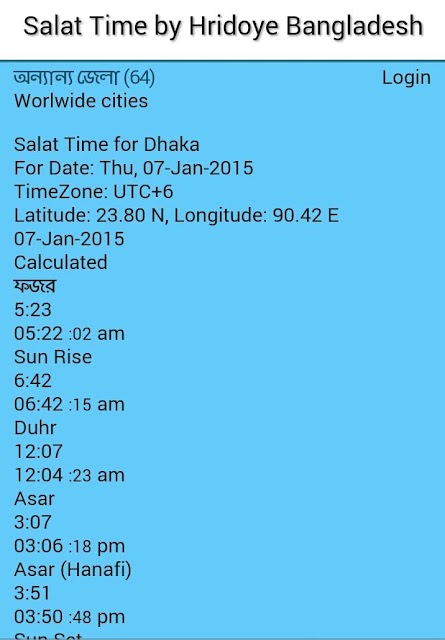This screenshot has height=640, width=445.
Task: Open the অন্যান্য জেলা (64) districts link
Action: tap(84, 77)
